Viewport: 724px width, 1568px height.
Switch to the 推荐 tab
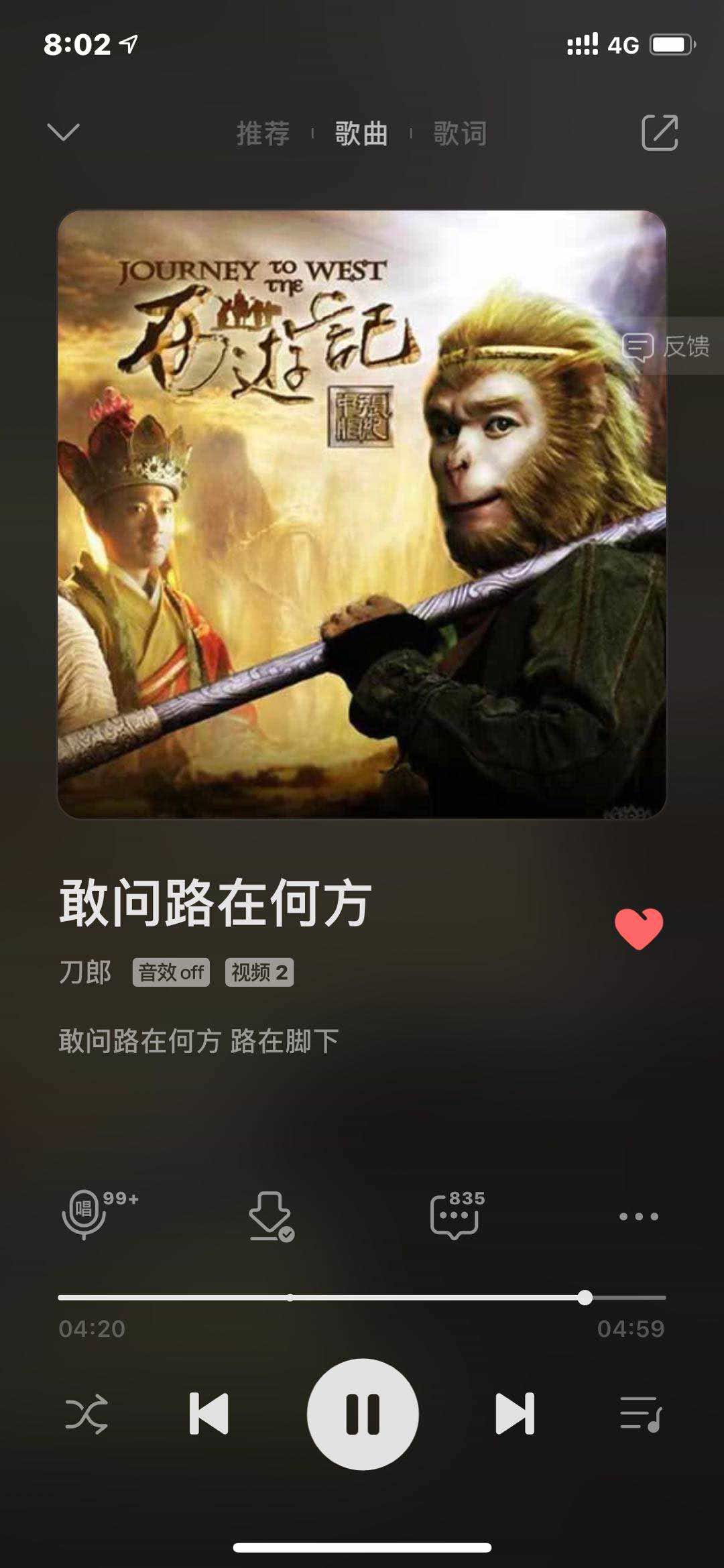click(x=263, y=133)
